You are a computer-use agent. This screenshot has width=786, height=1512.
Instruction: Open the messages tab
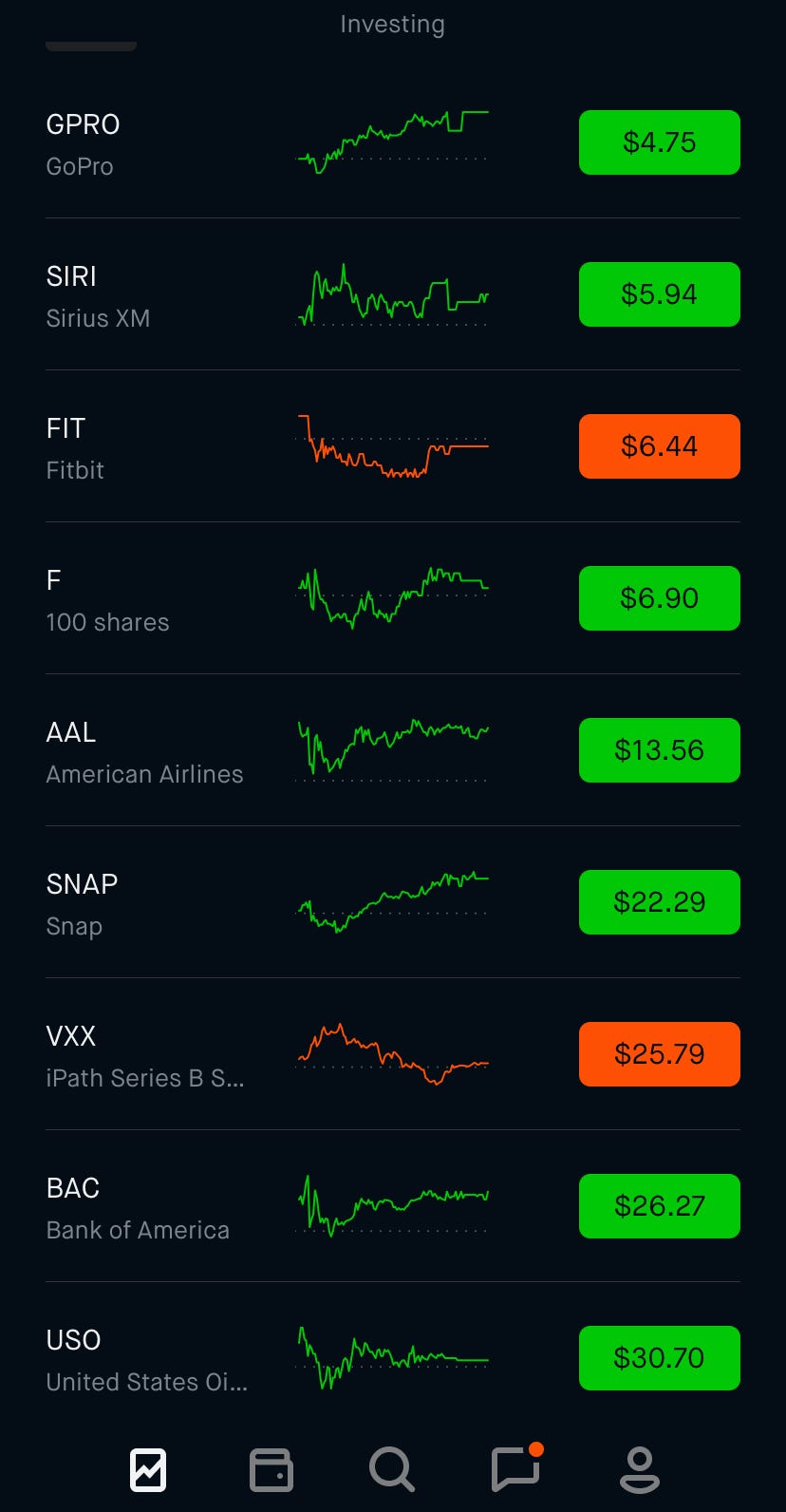coord(516,1470)
